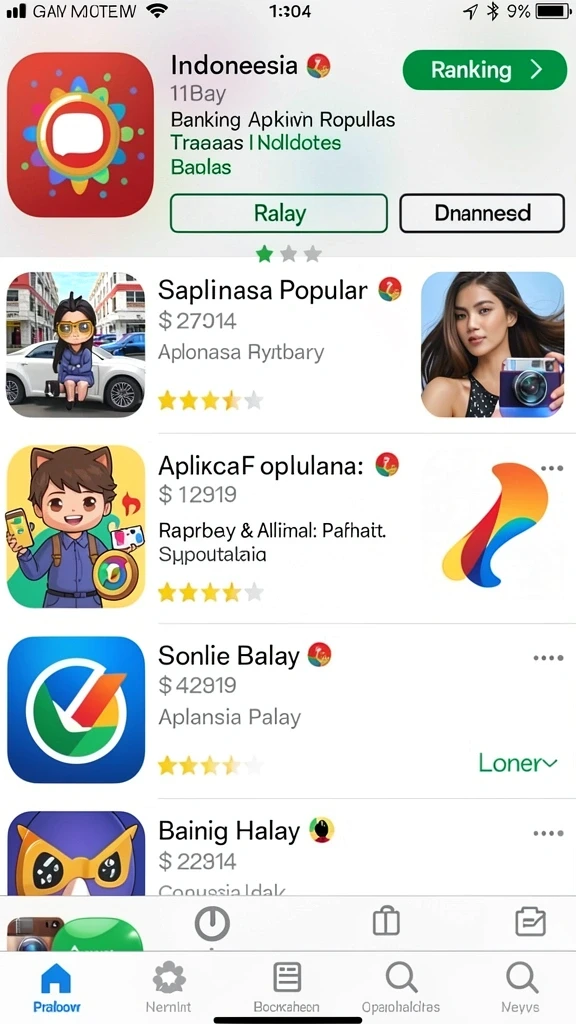Screen dimensions: 576x1024
Task: Switch to the Bockaheon tab
Action: pyautogui.click(x=286, y=988)
